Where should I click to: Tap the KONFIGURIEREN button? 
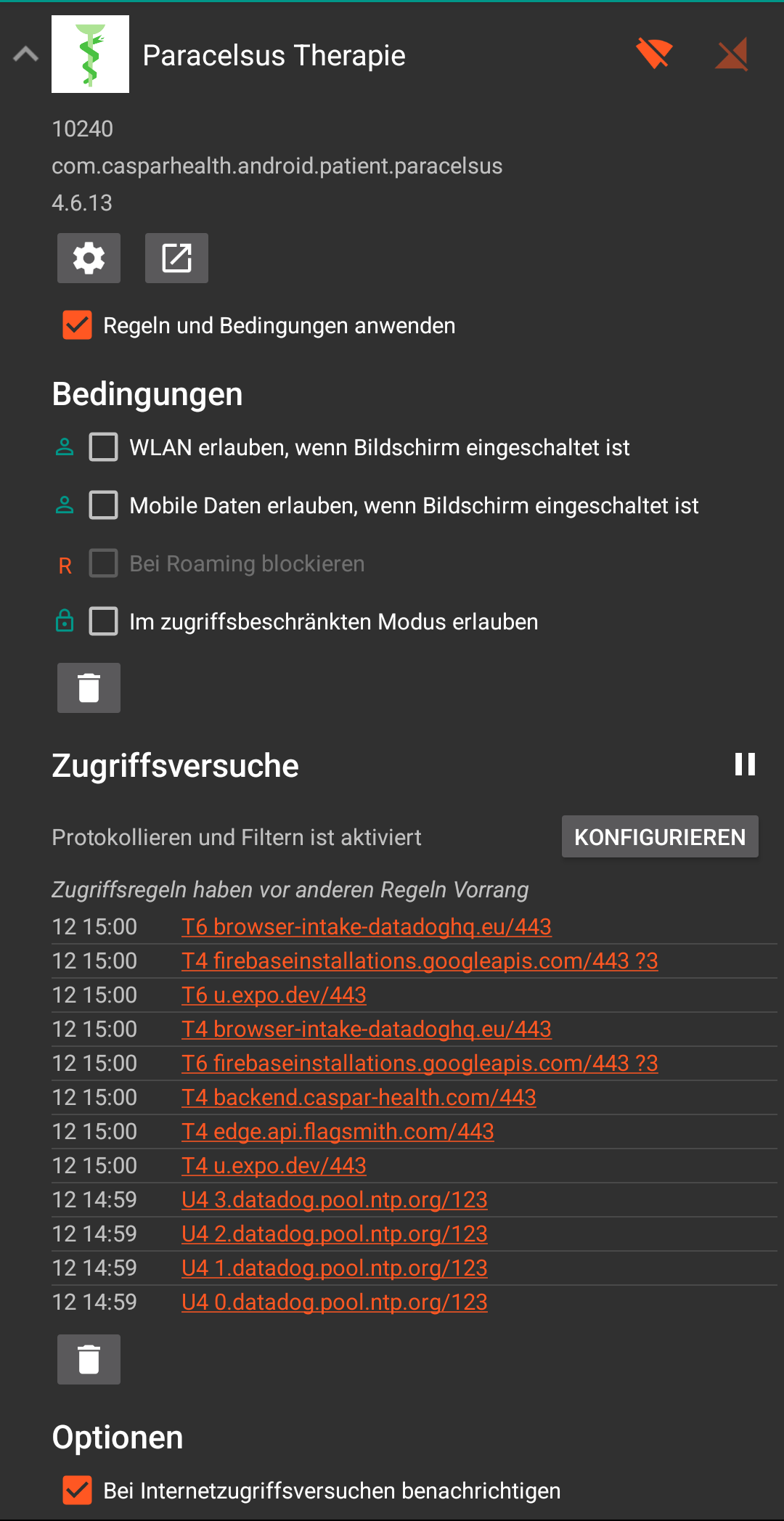point(660,836)
